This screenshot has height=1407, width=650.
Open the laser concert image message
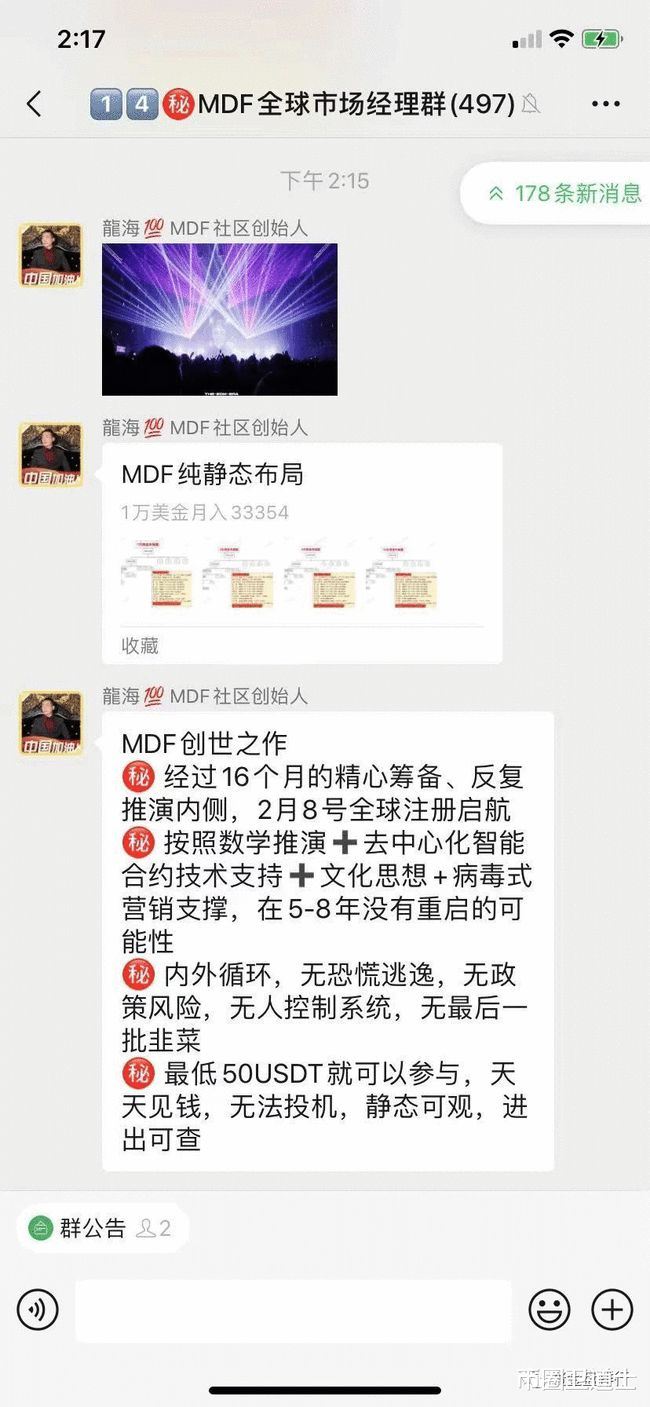220,320
